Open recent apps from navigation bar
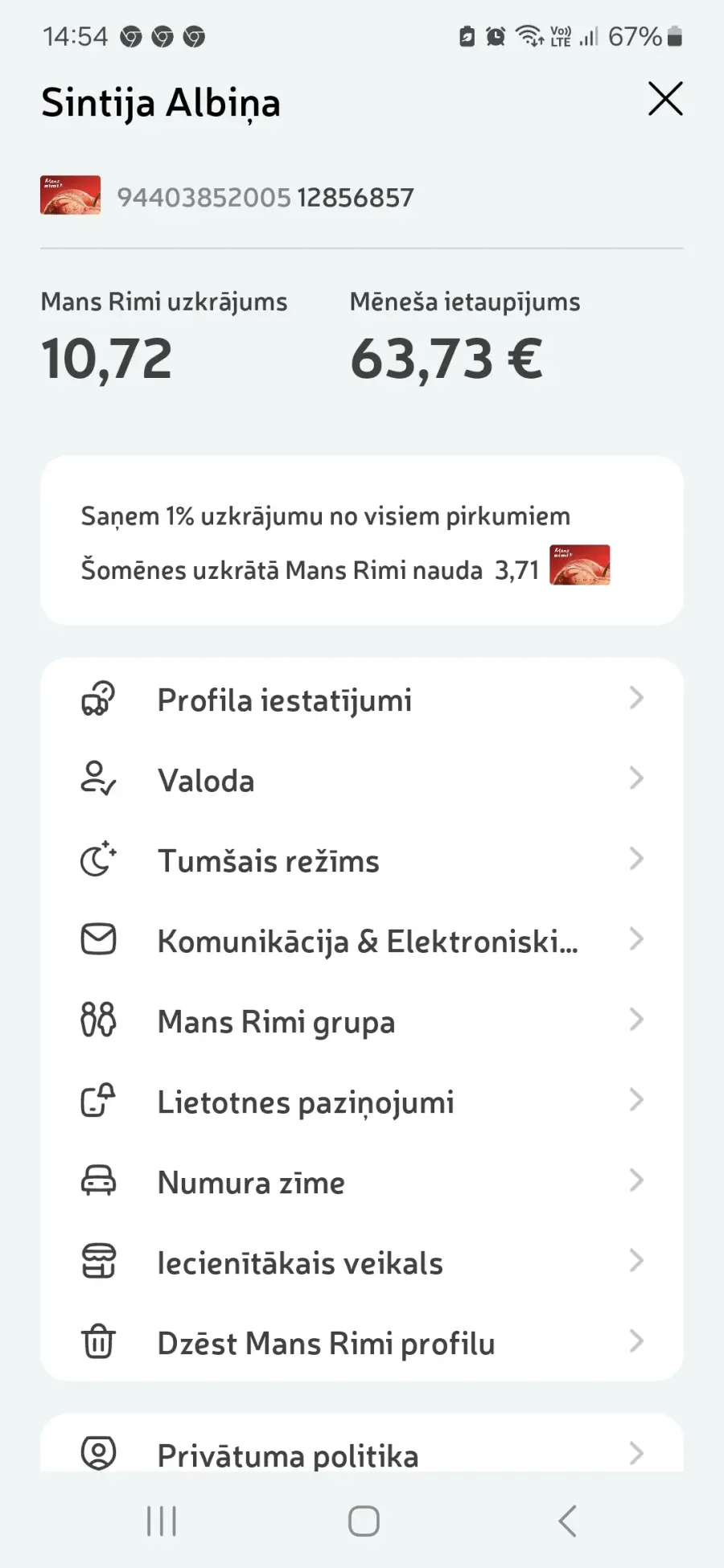The image size is (724, 1568). pos(162,1521)
